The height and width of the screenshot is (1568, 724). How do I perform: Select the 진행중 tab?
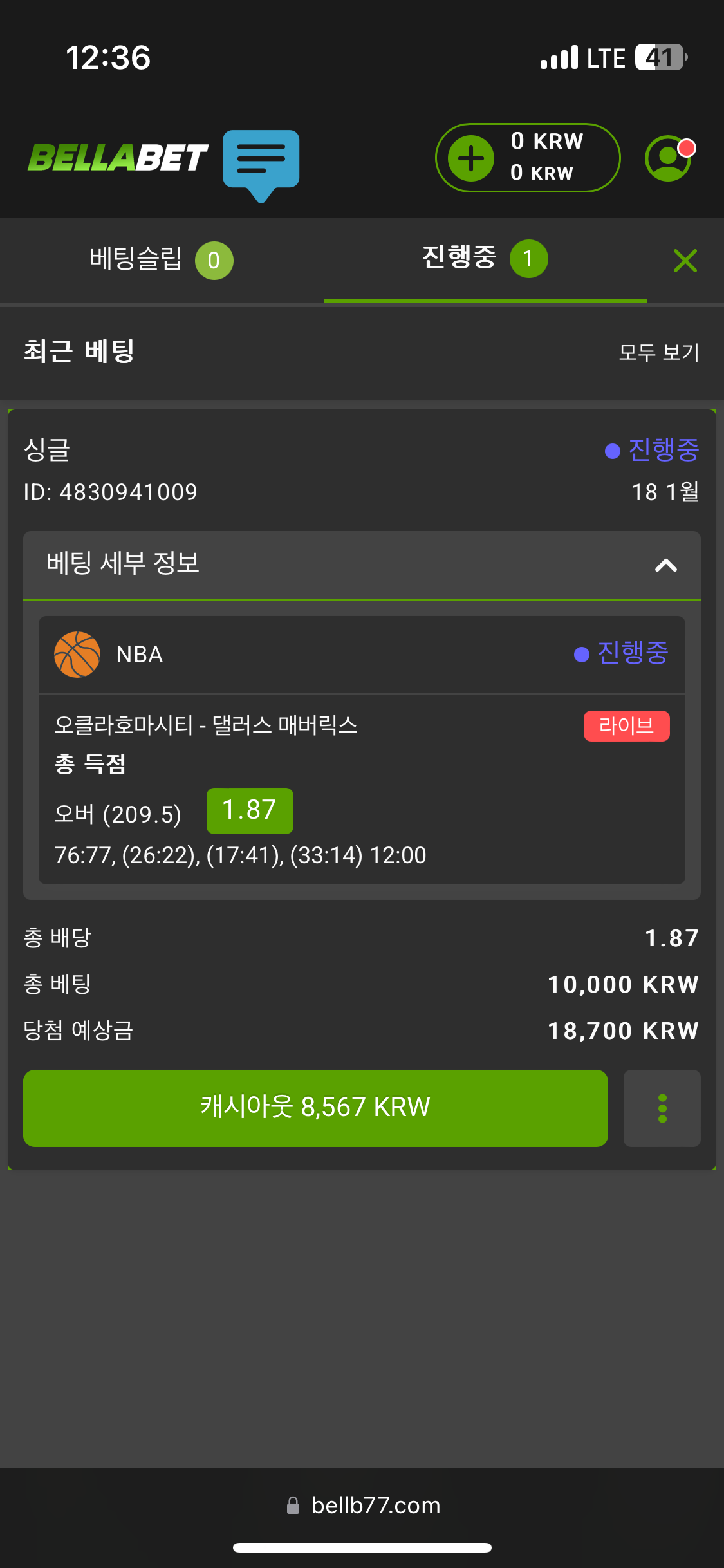(x=484, y=259)
